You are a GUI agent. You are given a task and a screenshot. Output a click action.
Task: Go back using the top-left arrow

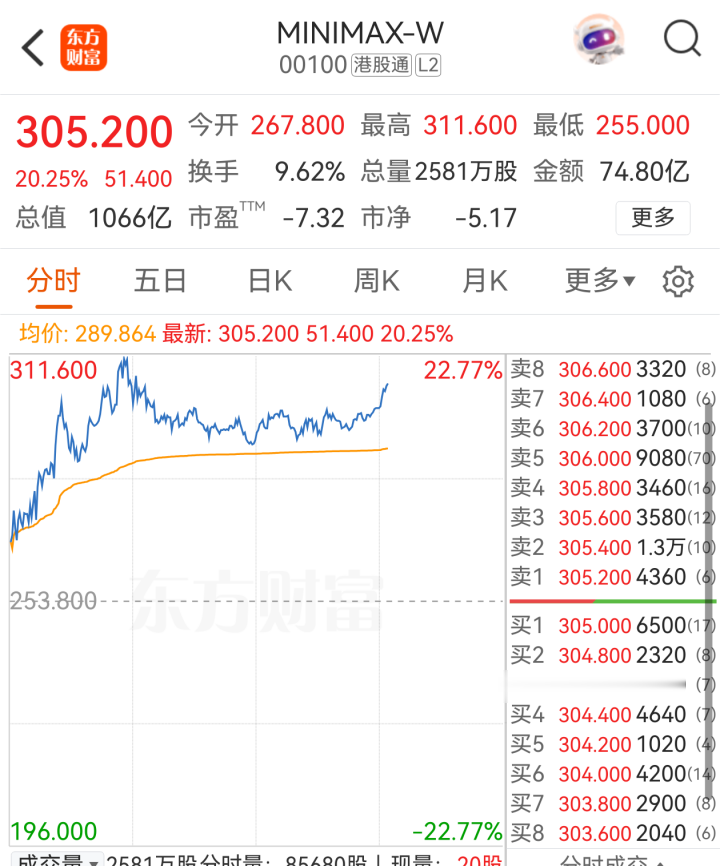coord(33,48)
